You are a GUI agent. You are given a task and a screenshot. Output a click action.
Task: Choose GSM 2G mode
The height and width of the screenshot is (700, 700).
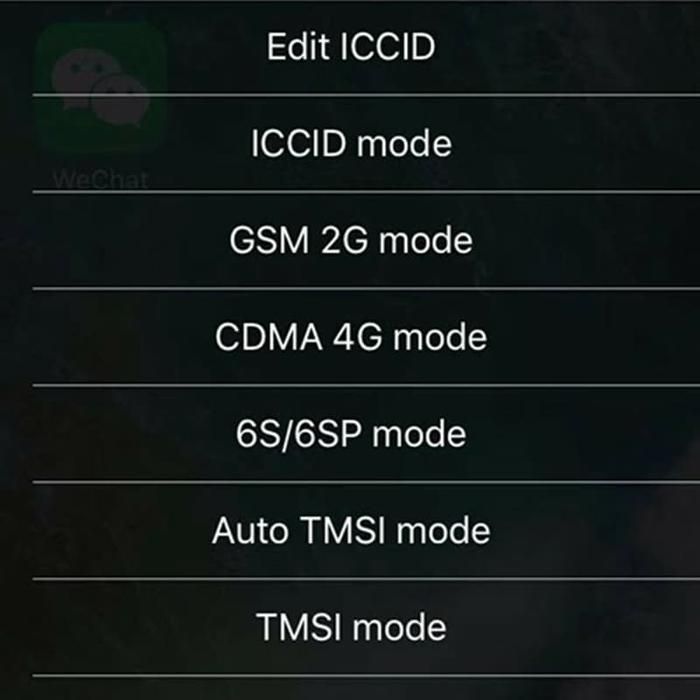tap(350, 241)
